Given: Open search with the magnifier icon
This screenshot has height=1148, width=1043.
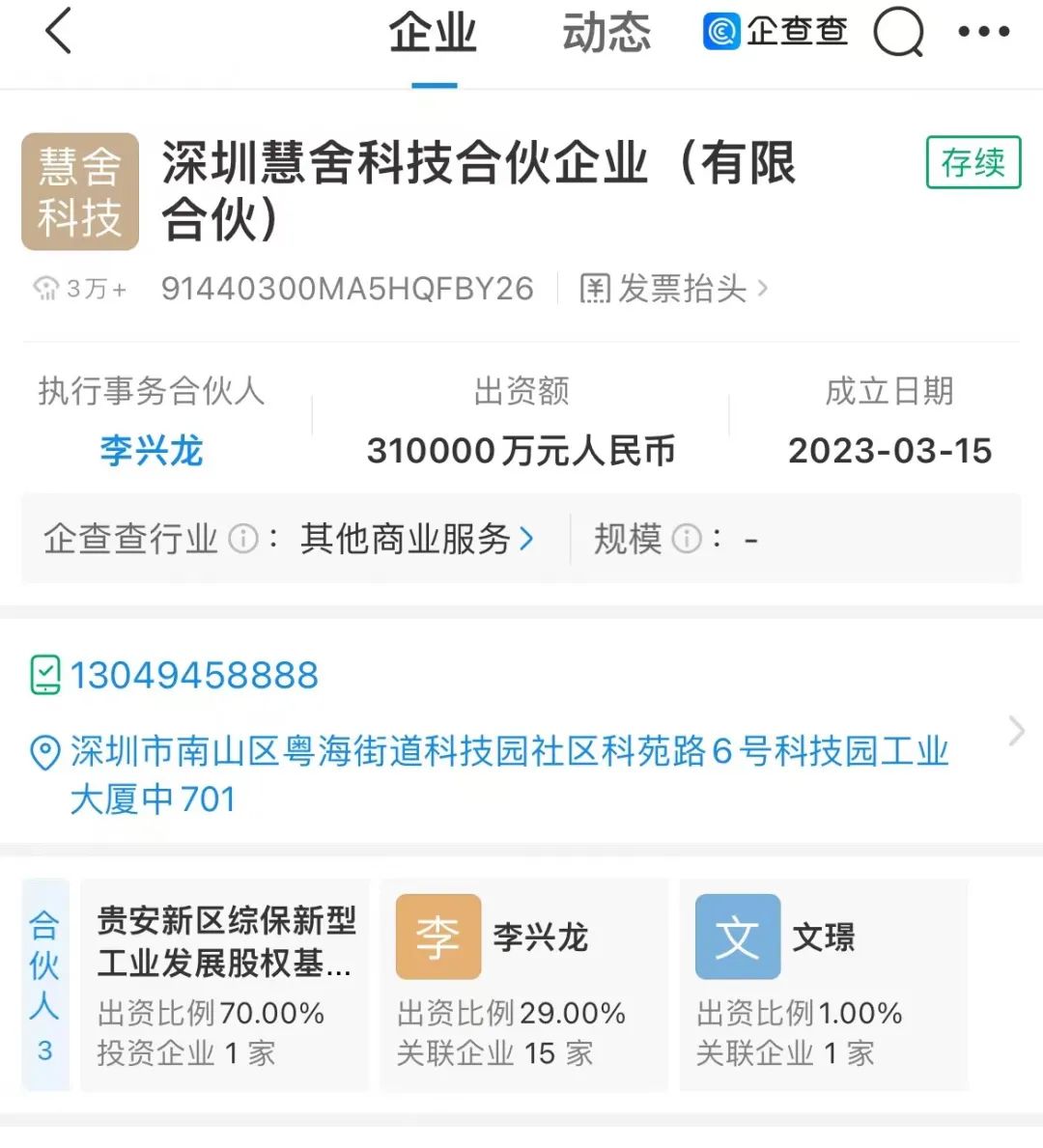Looking at the screenshot, I should [899, 32].
